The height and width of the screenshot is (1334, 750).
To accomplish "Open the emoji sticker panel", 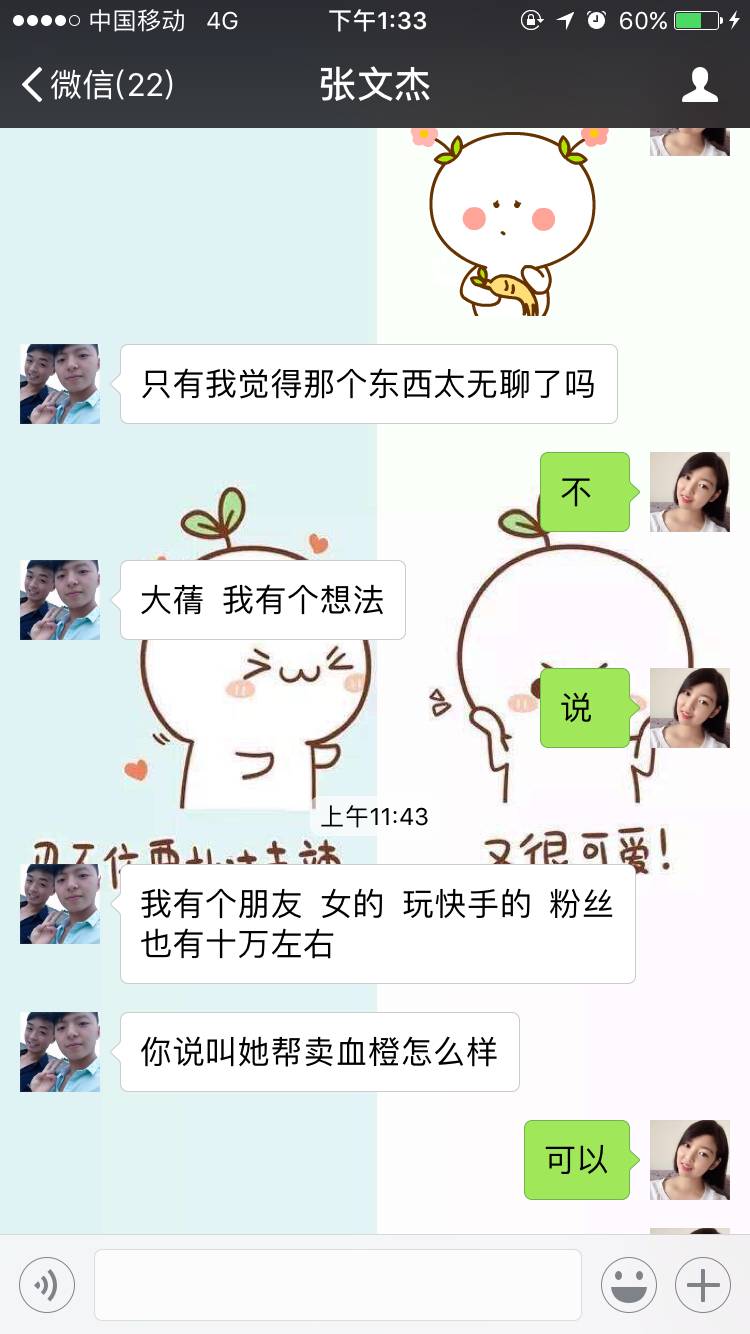I will point(629,1285).
